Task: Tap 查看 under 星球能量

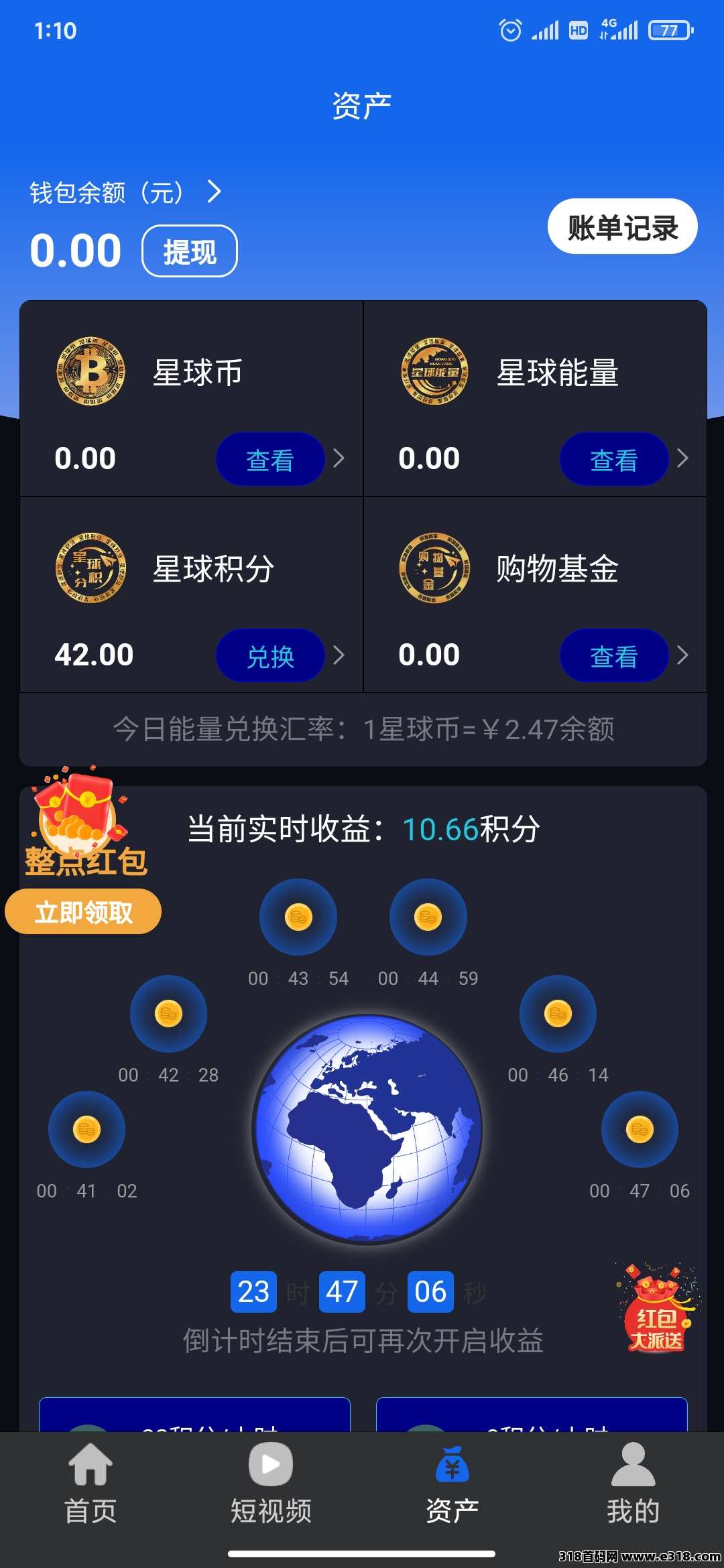Action: coord(613,459)
